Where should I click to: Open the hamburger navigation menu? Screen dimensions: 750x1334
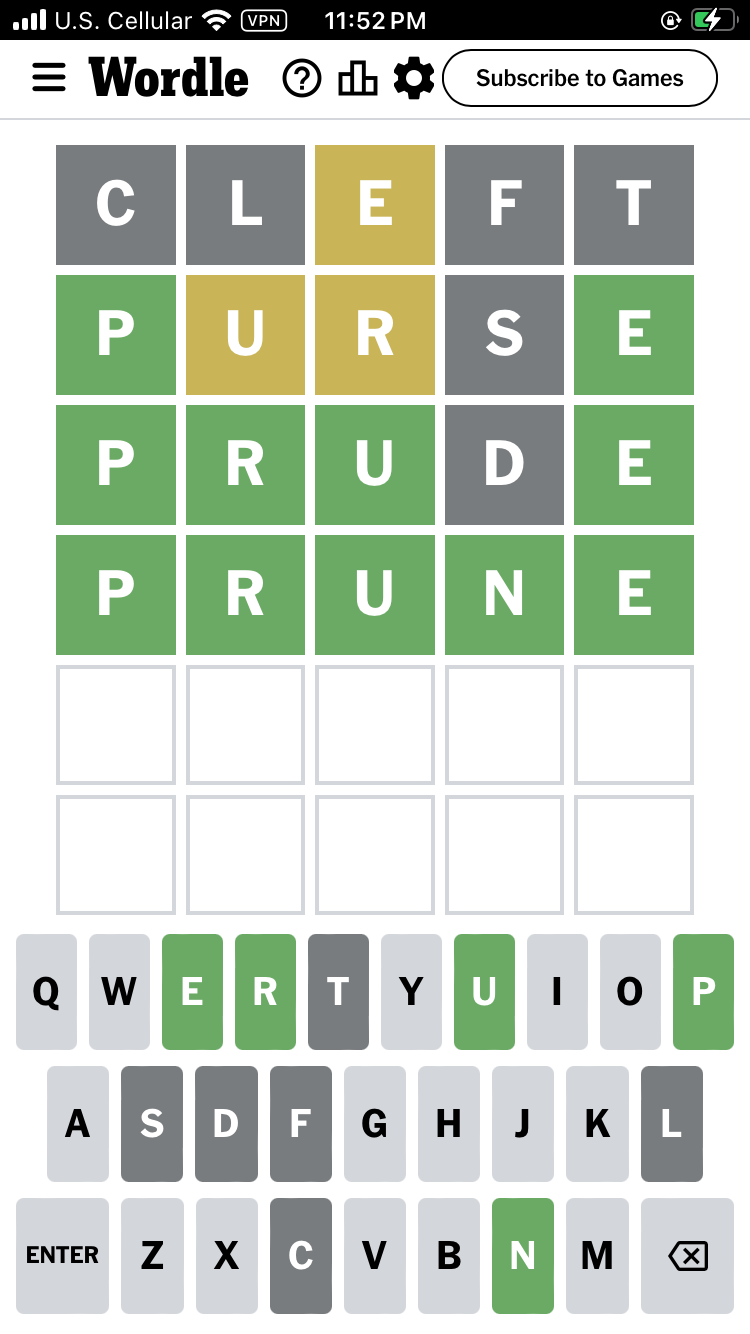click(x=49, y=78)
